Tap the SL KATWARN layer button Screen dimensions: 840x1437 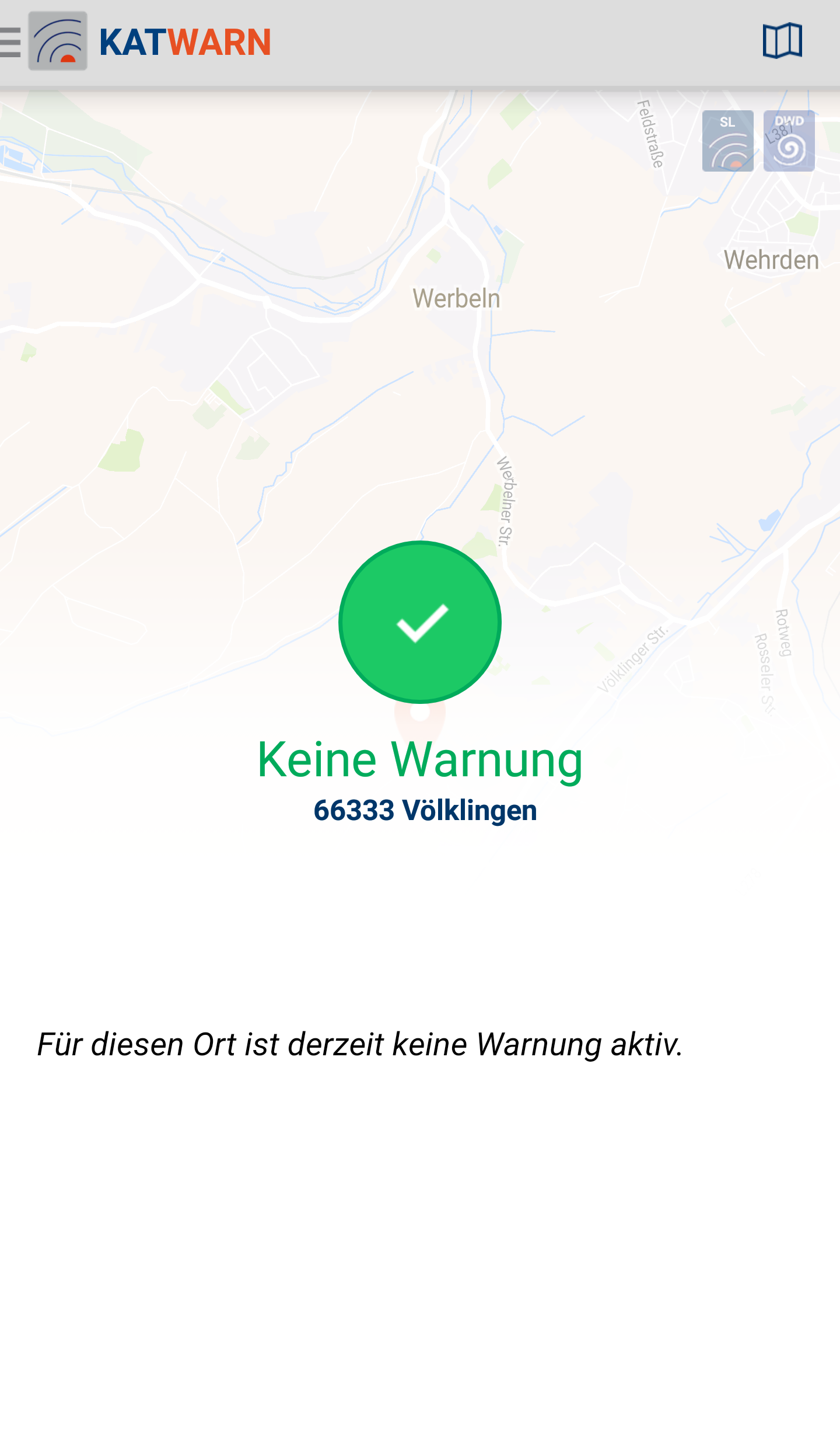tap(727, 141)
